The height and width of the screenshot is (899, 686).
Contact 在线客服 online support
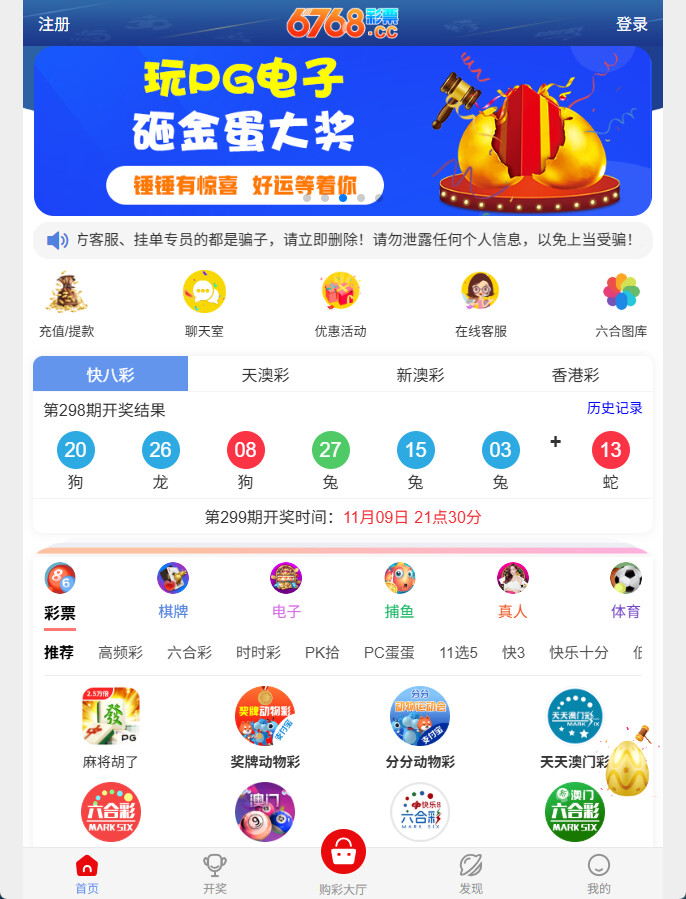(480, 304)
